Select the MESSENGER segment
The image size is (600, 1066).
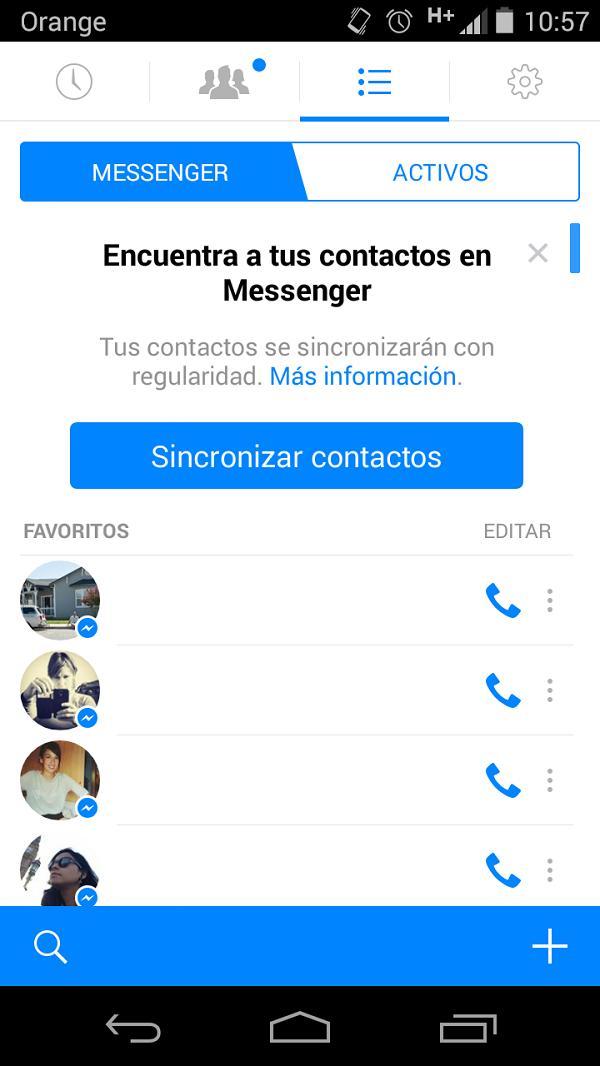(160, 172)
